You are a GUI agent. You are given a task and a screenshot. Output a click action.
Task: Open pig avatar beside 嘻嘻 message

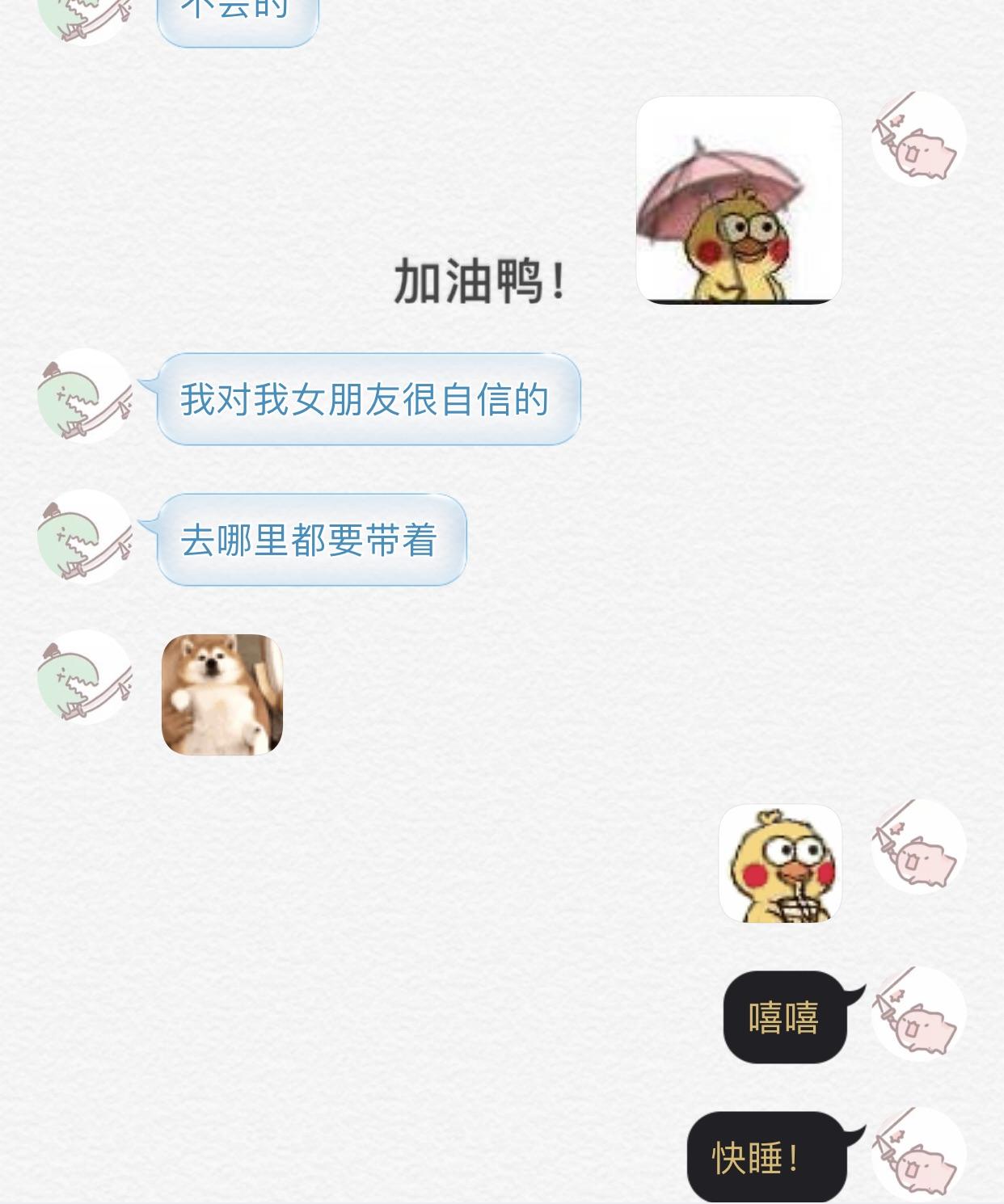tap(918, 1013)
